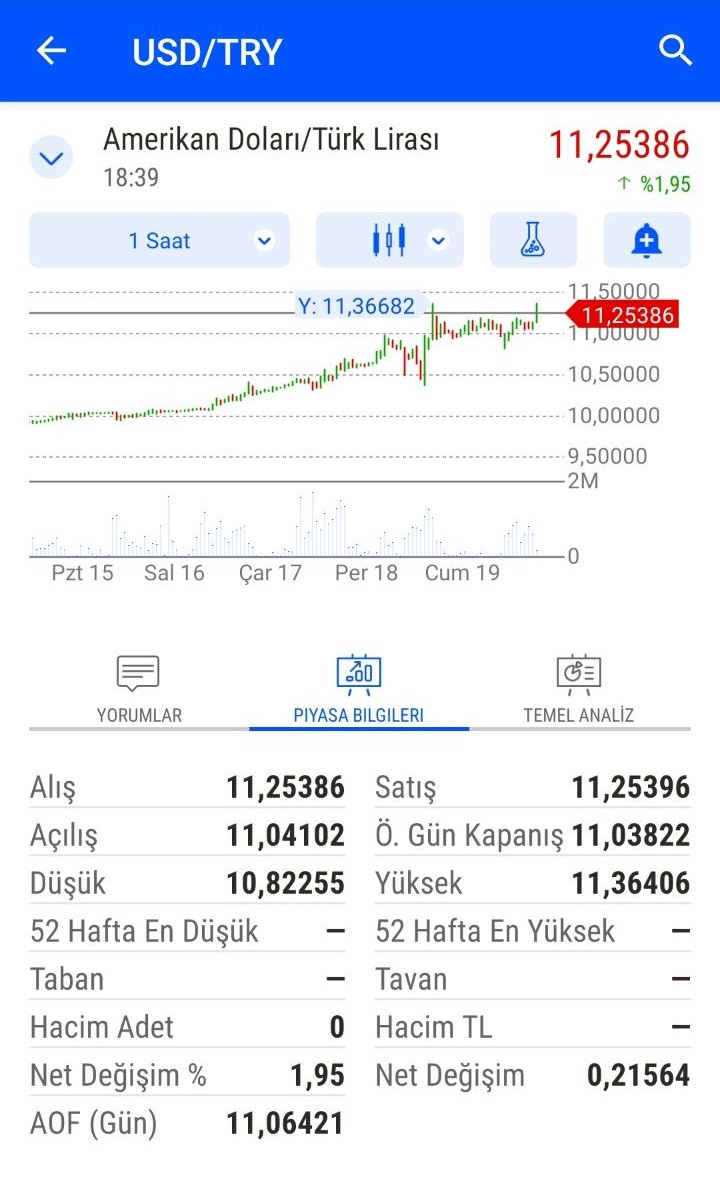Select the Cum 19 label on the chart axis
720x1194 pixels.
click(x=461, y=572)
